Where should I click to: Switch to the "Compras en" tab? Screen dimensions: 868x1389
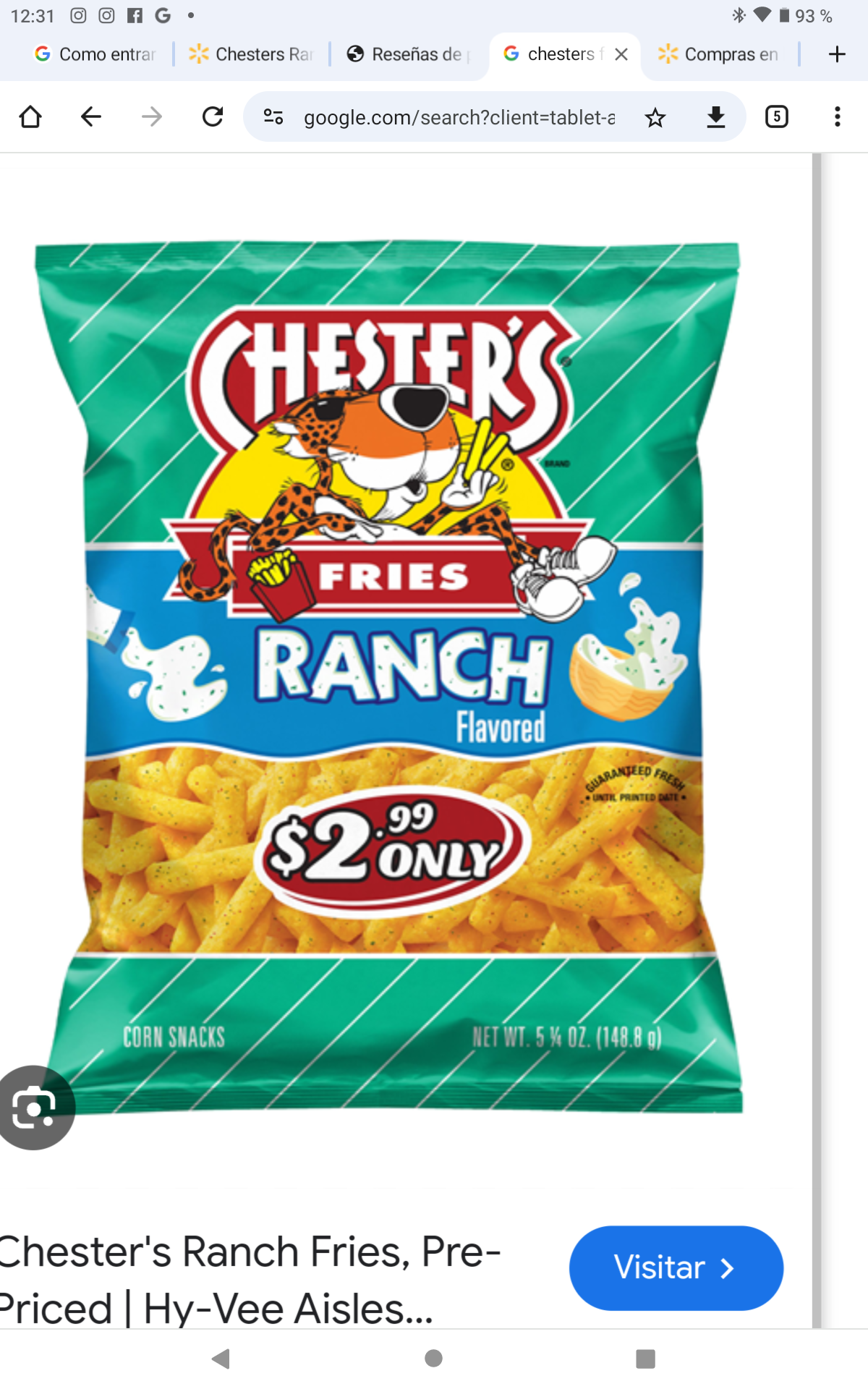[719, 54]
